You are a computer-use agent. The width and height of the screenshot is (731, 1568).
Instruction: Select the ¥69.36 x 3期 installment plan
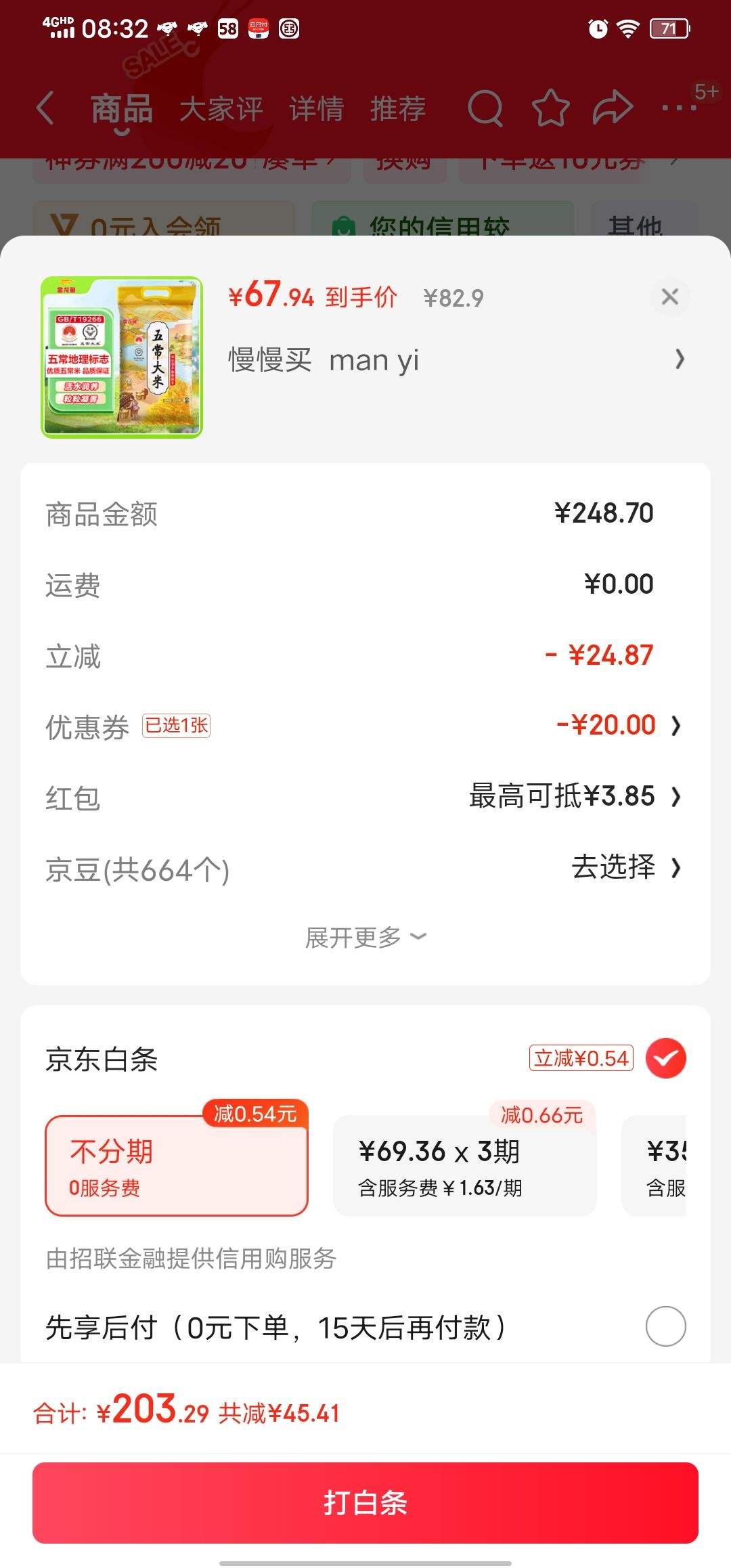tap(464, 1166)
